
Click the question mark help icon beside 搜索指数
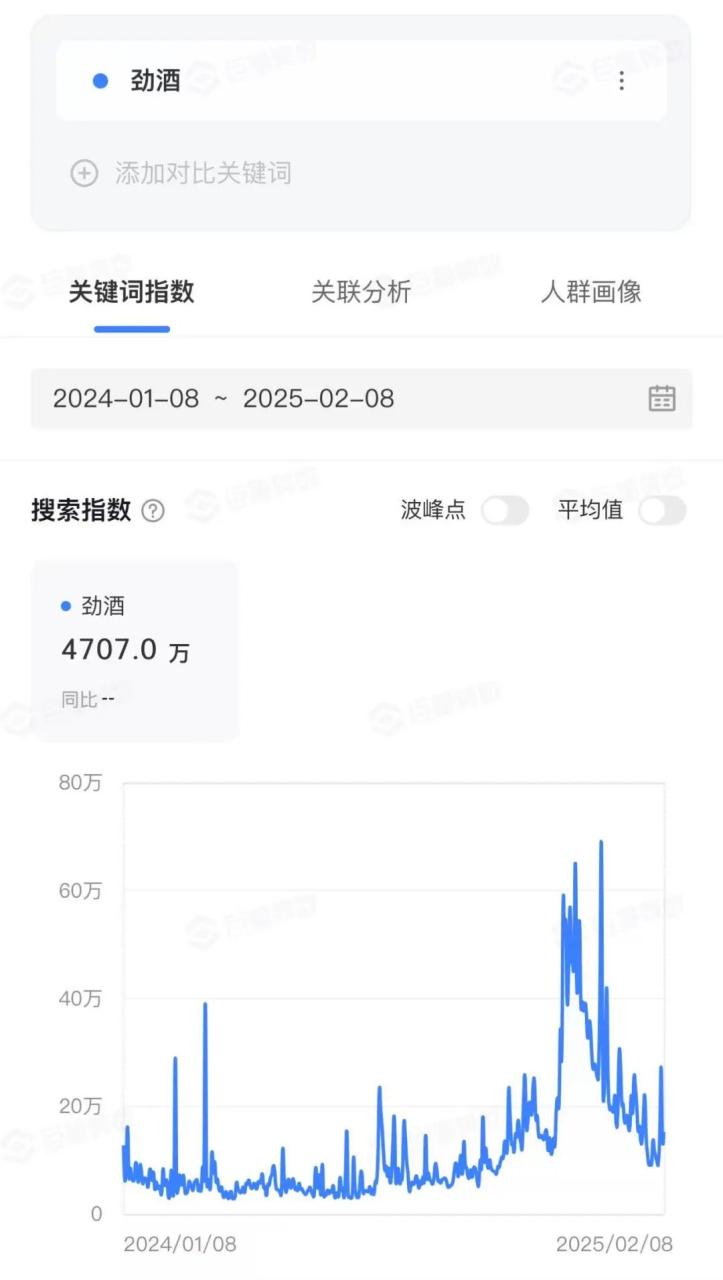click(152, 511)
